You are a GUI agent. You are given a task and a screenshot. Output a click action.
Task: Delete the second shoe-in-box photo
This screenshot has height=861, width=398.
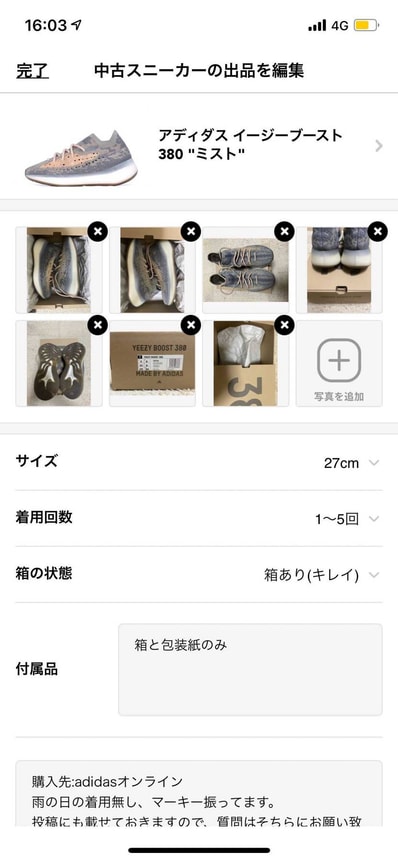coord(191,232)
